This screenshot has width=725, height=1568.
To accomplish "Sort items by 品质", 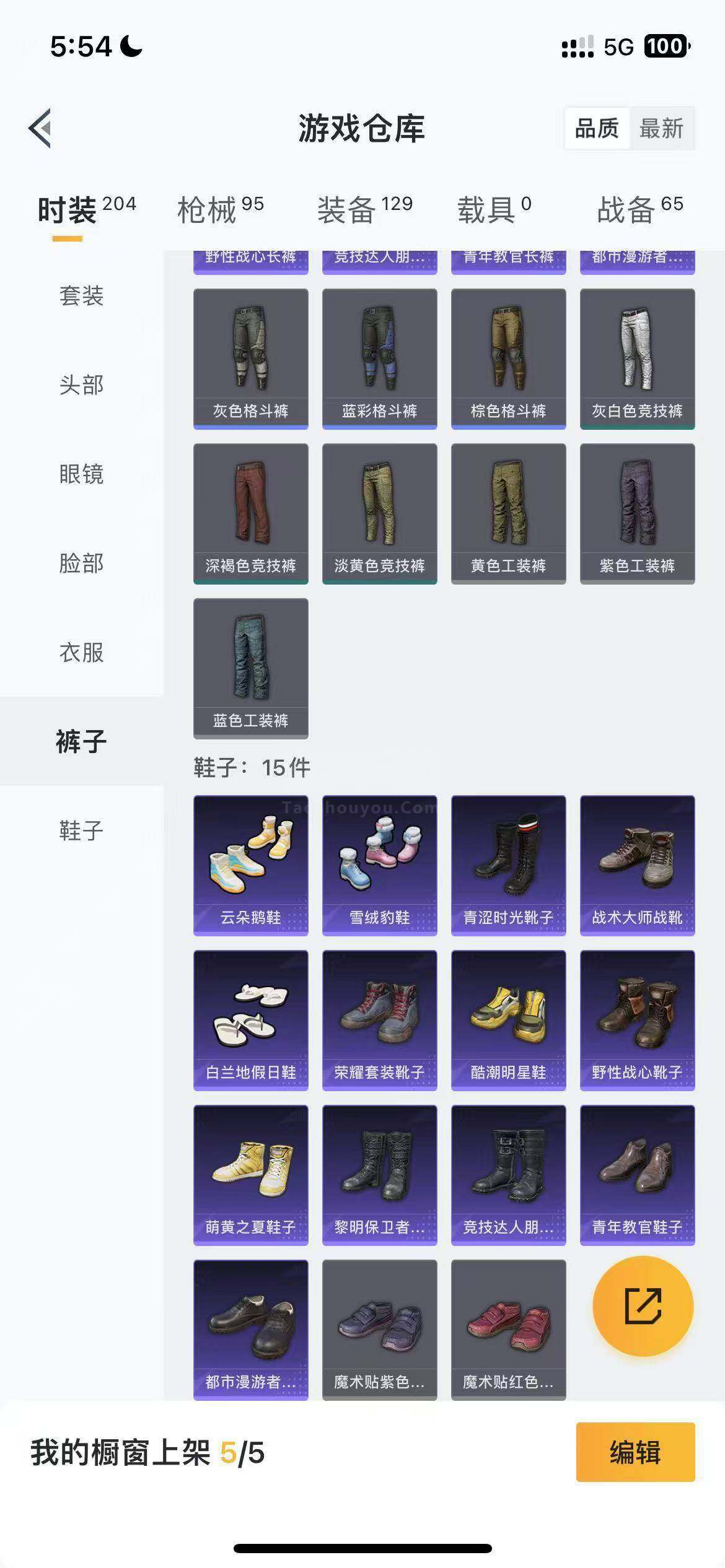I will pos(597,129).
